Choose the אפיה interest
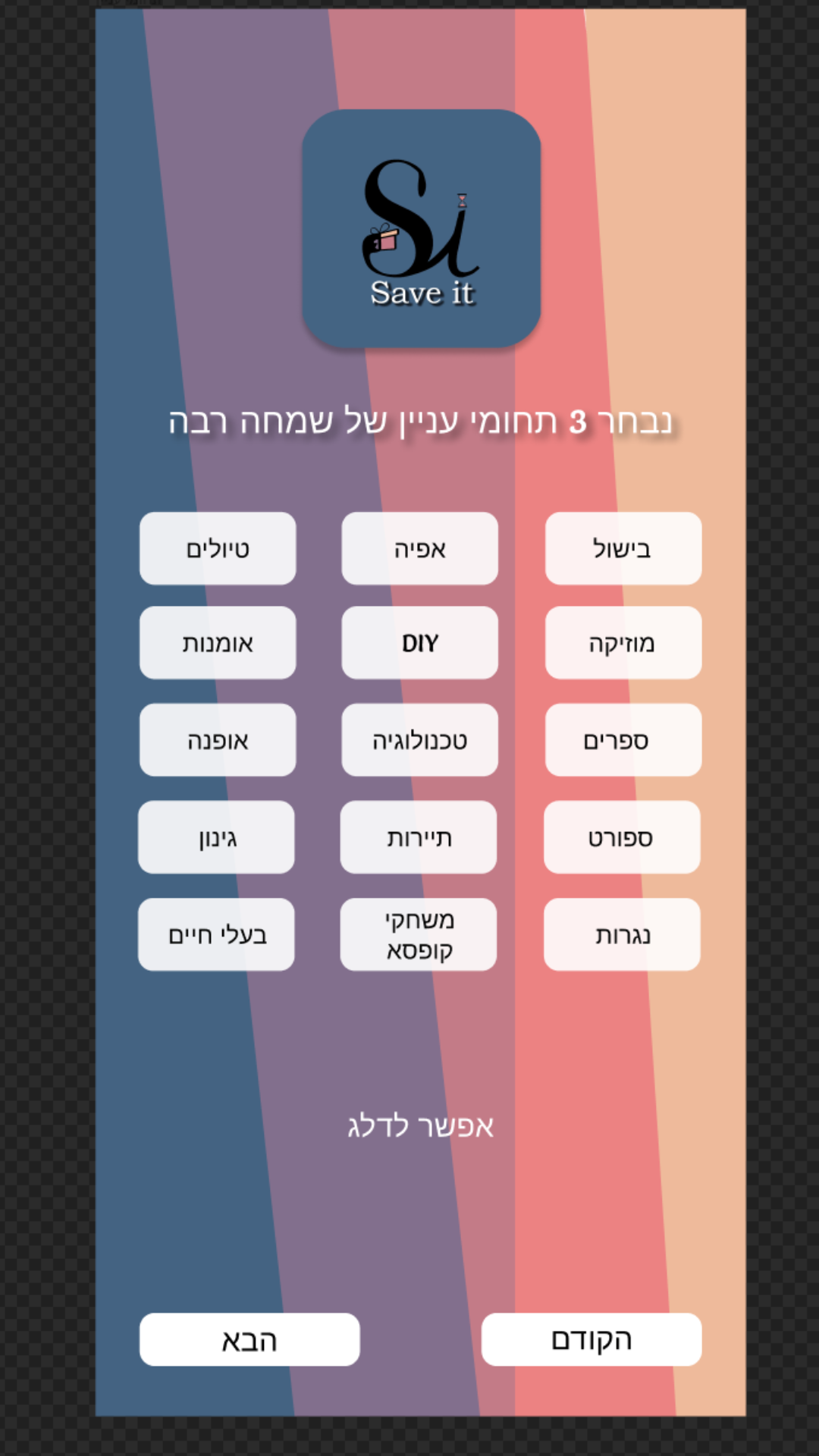This screenshot has height=1456, width=819. click(419, 548)
